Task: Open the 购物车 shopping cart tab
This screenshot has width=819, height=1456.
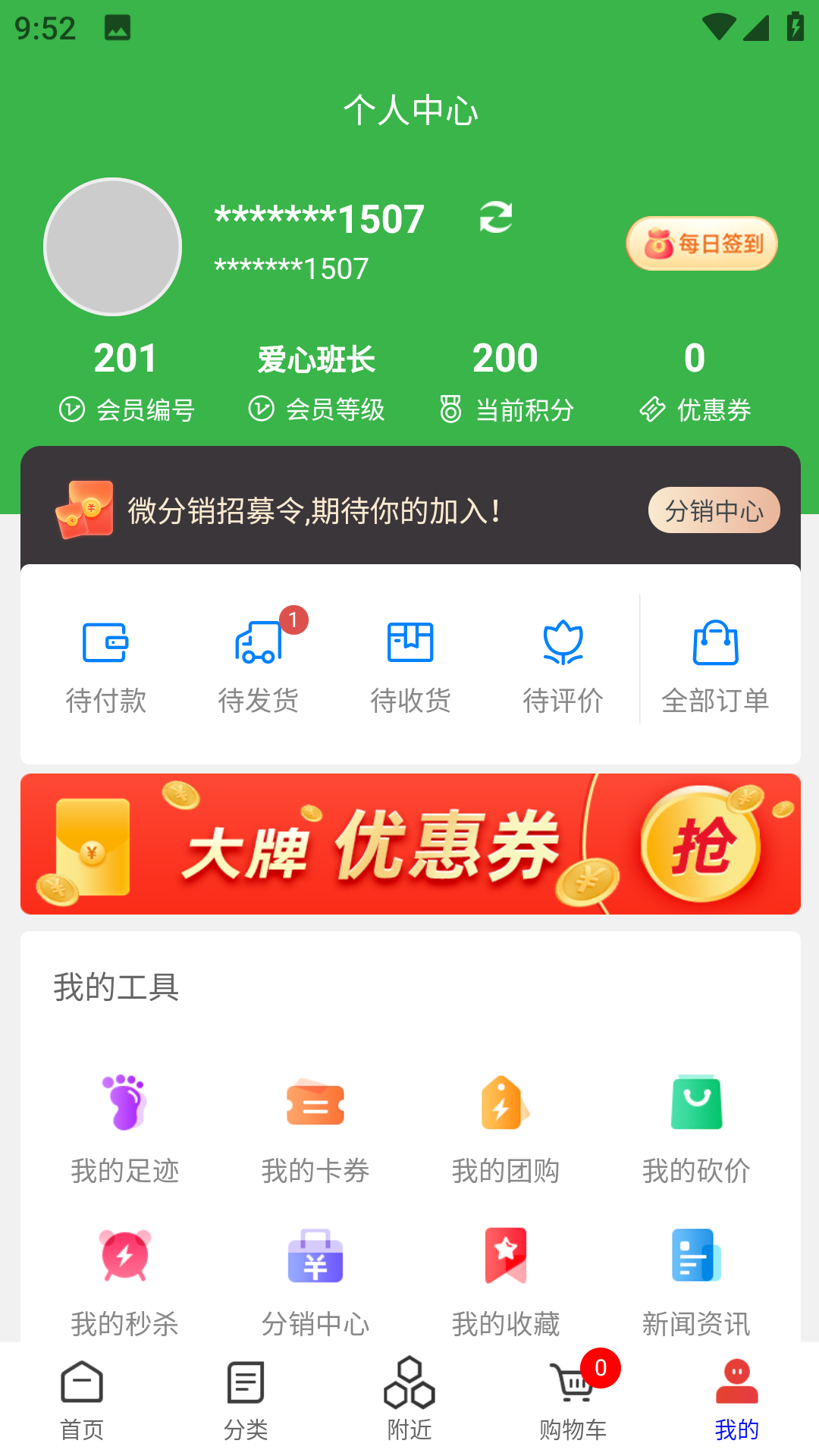Action: 573,1400
